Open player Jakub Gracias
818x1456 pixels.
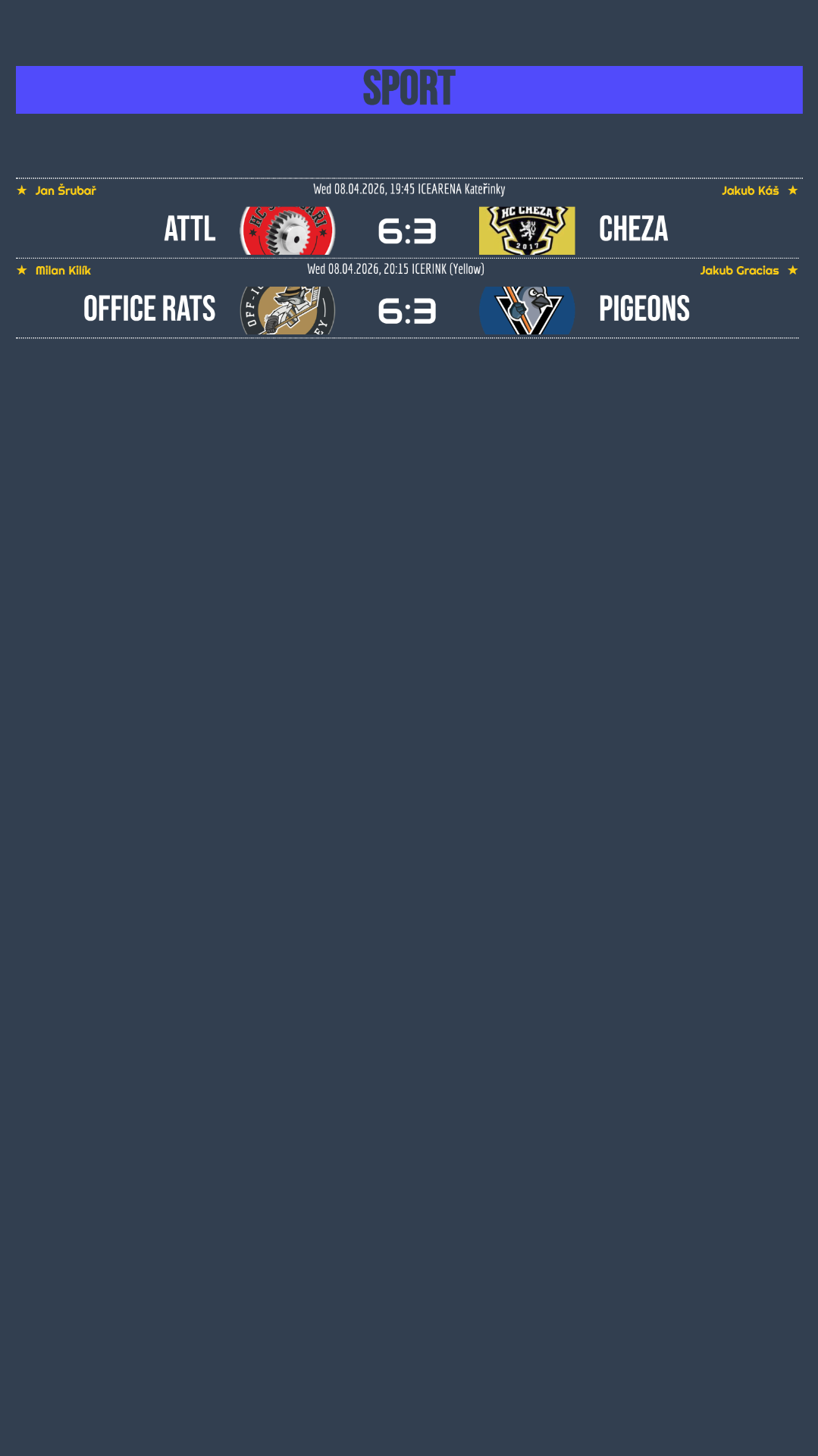point(739,270)
